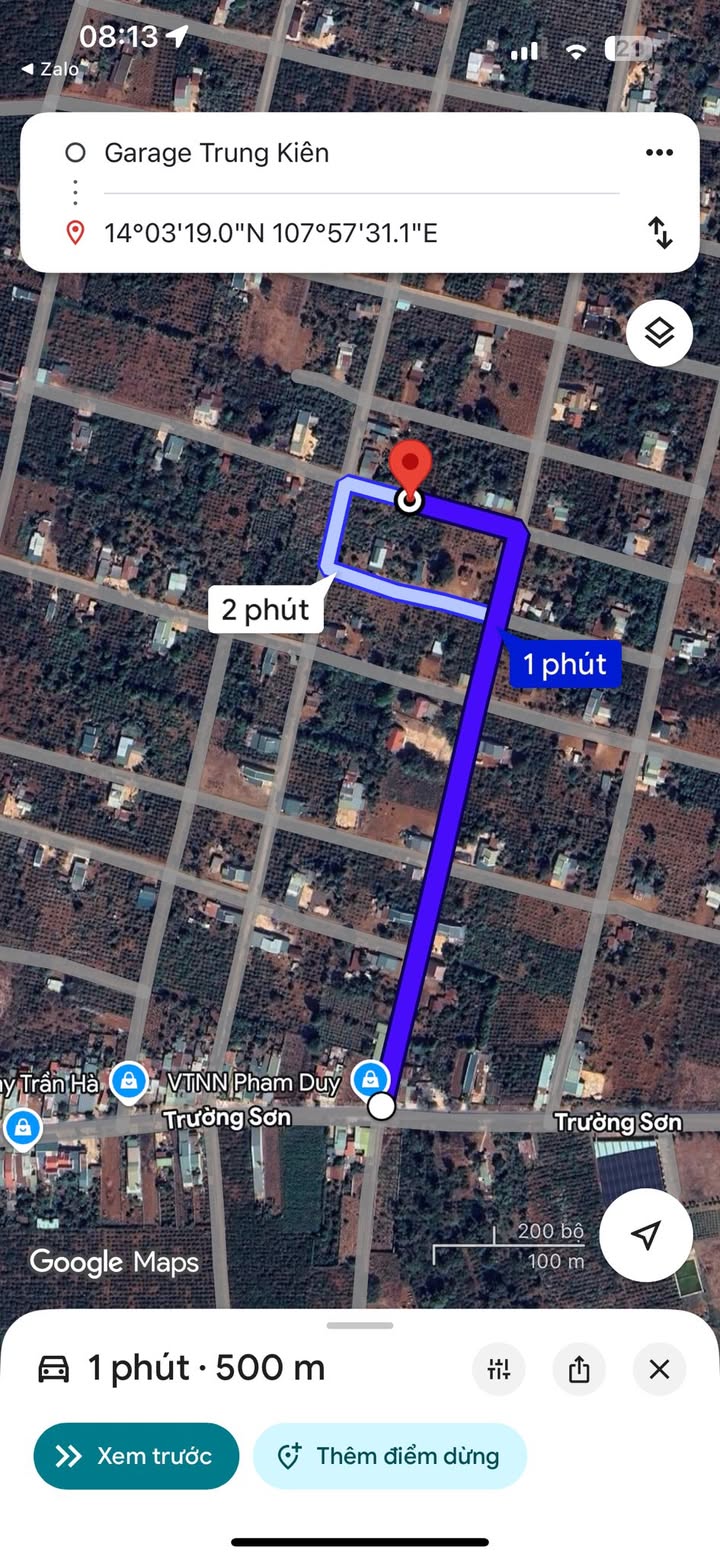720x1560 pixels.
Task: Add a stop with Thêm điểm dừng
Action: [x=389, y=1456]
